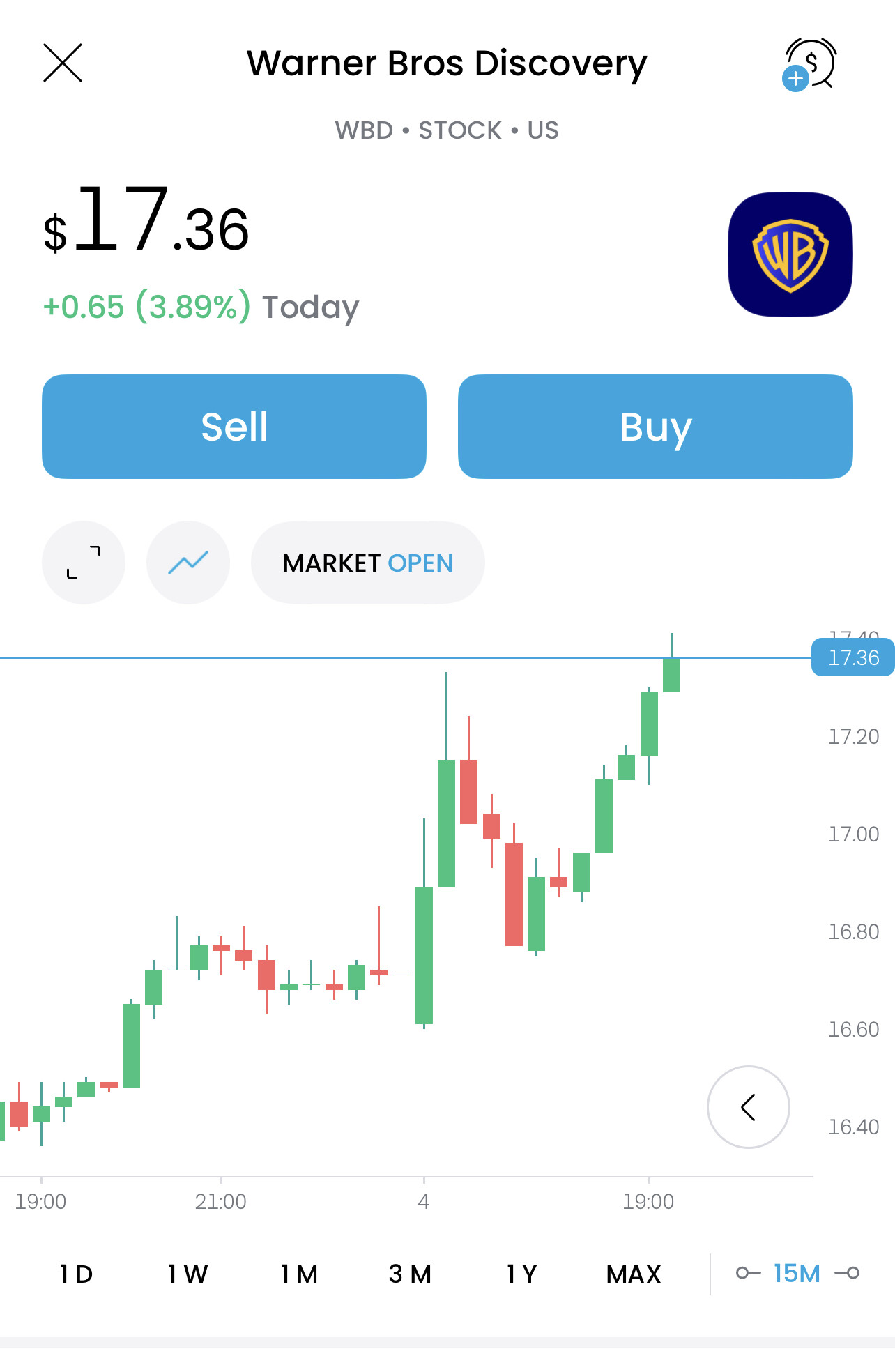Open the price alert icon
Image resolution: width=895 pixels, height=1372 pixels.
pos(809,64)
